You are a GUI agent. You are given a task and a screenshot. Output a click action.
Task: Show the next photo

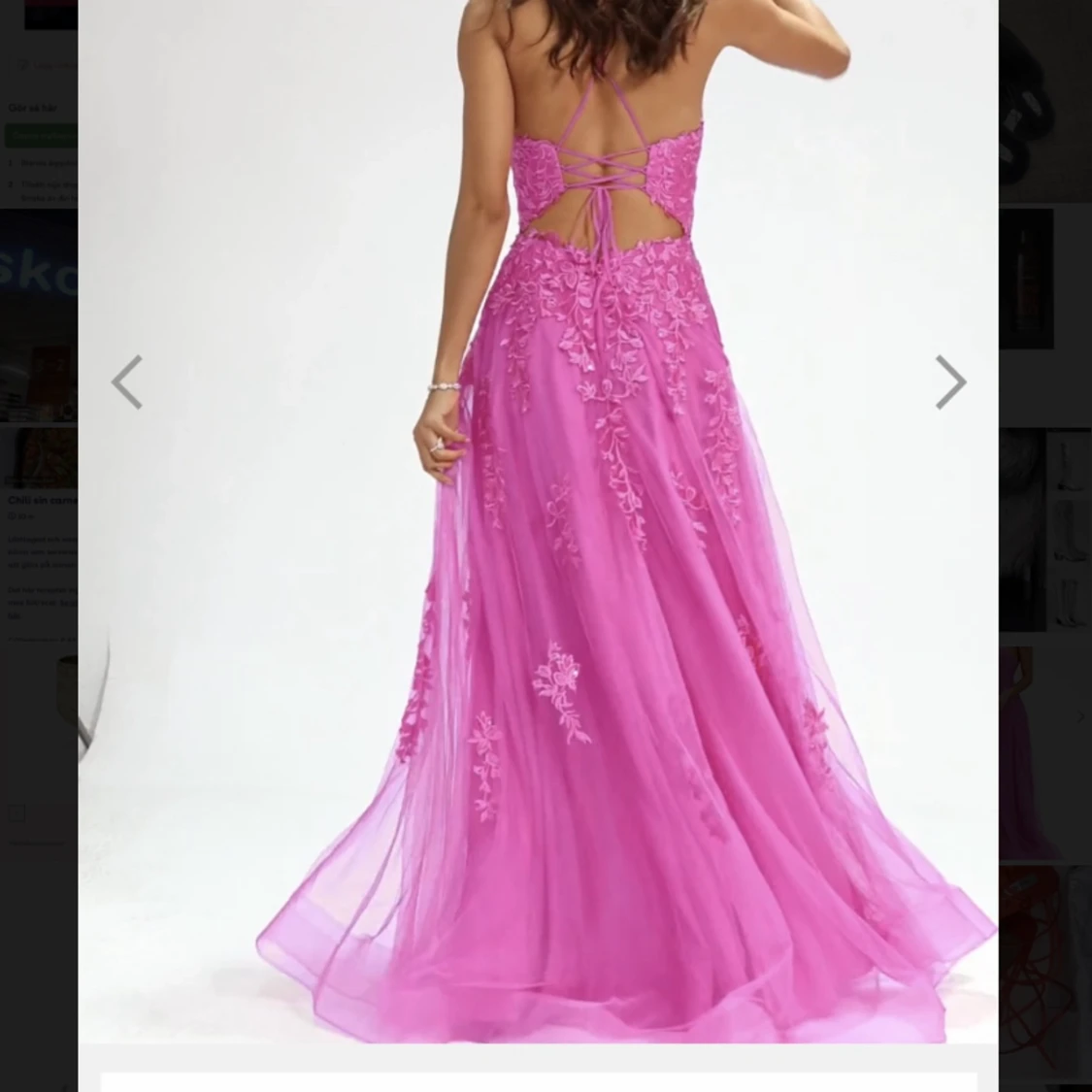(x=950, y=381)
